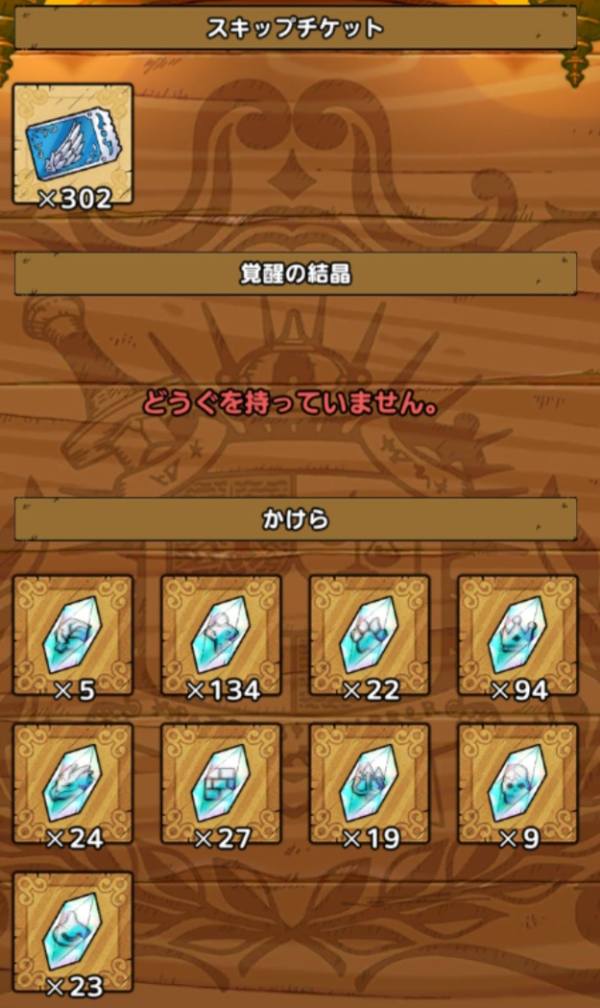This screenshot has width=600, height=1008.
Task: Open the shard item with ×27
Action: [221, 782]
